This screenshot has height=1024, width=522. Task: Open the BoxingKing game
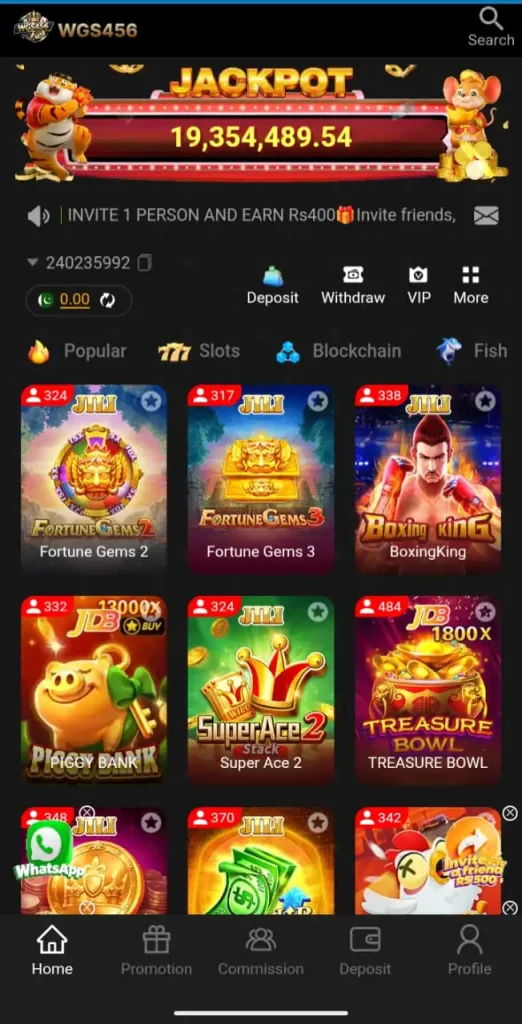[x=428, y=479]
